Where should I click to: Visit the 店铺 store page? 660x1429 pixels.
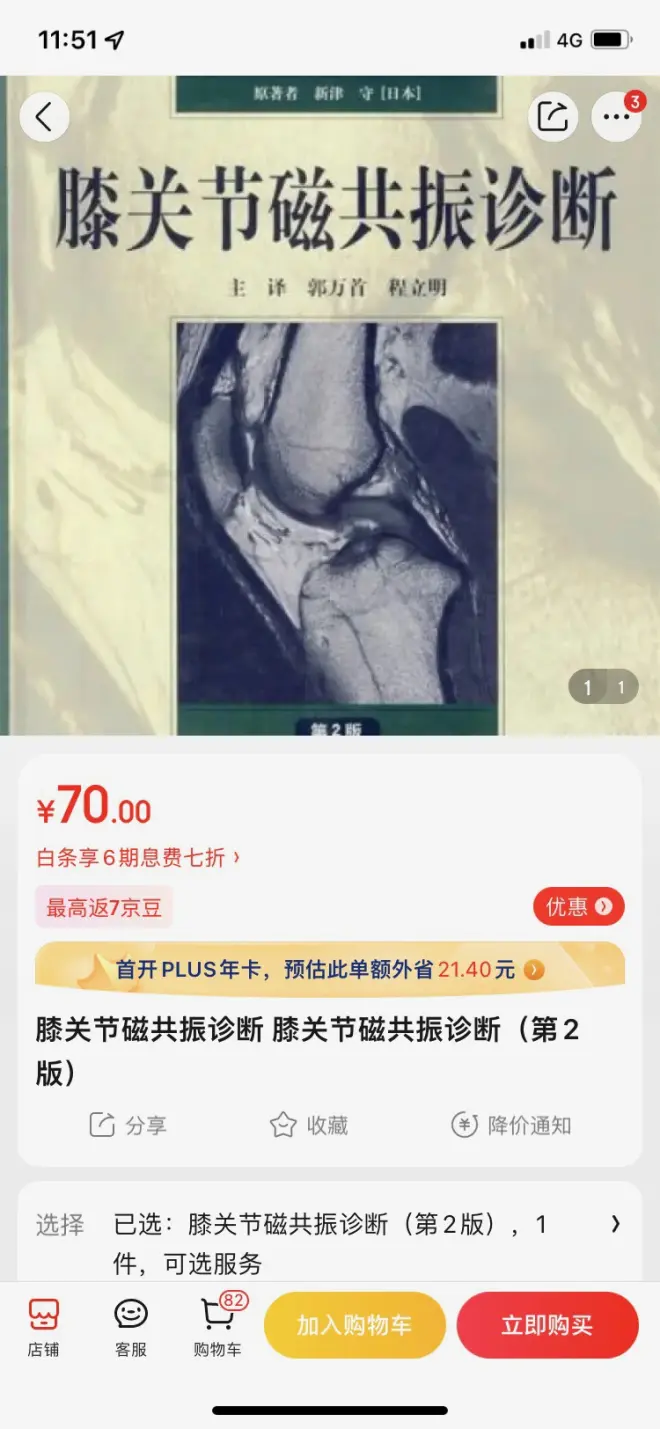(43, 1327)
